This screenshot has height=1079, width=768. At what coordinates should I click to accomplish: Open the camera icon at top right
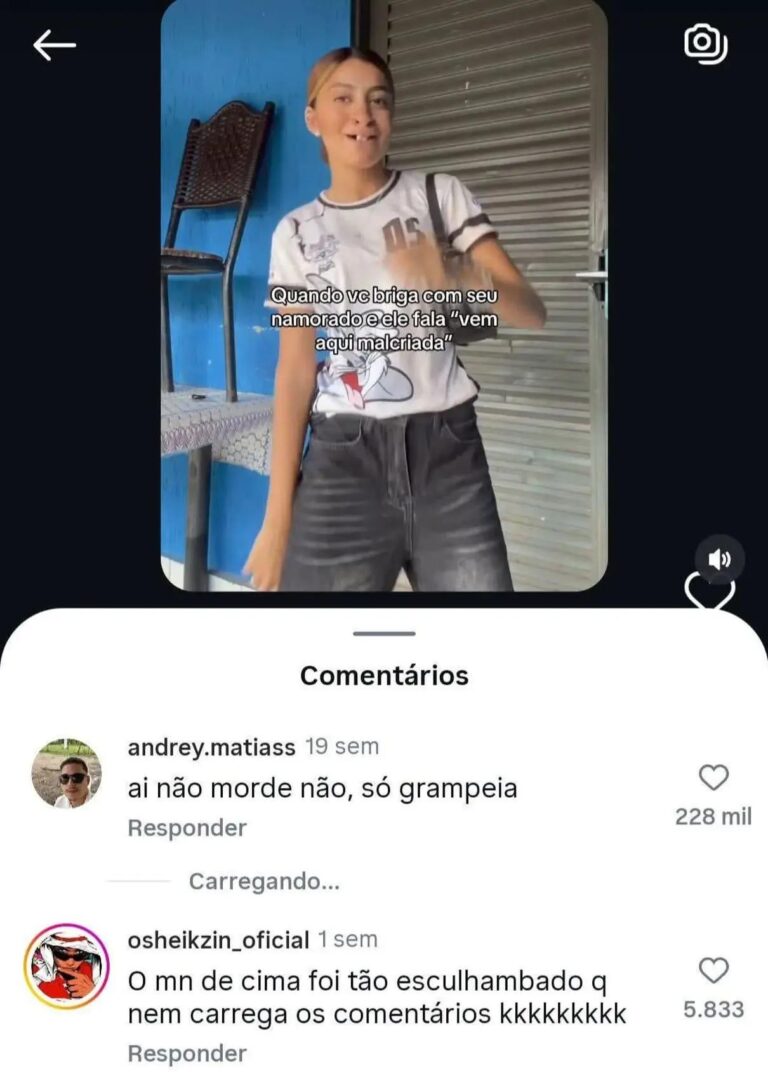705,43
